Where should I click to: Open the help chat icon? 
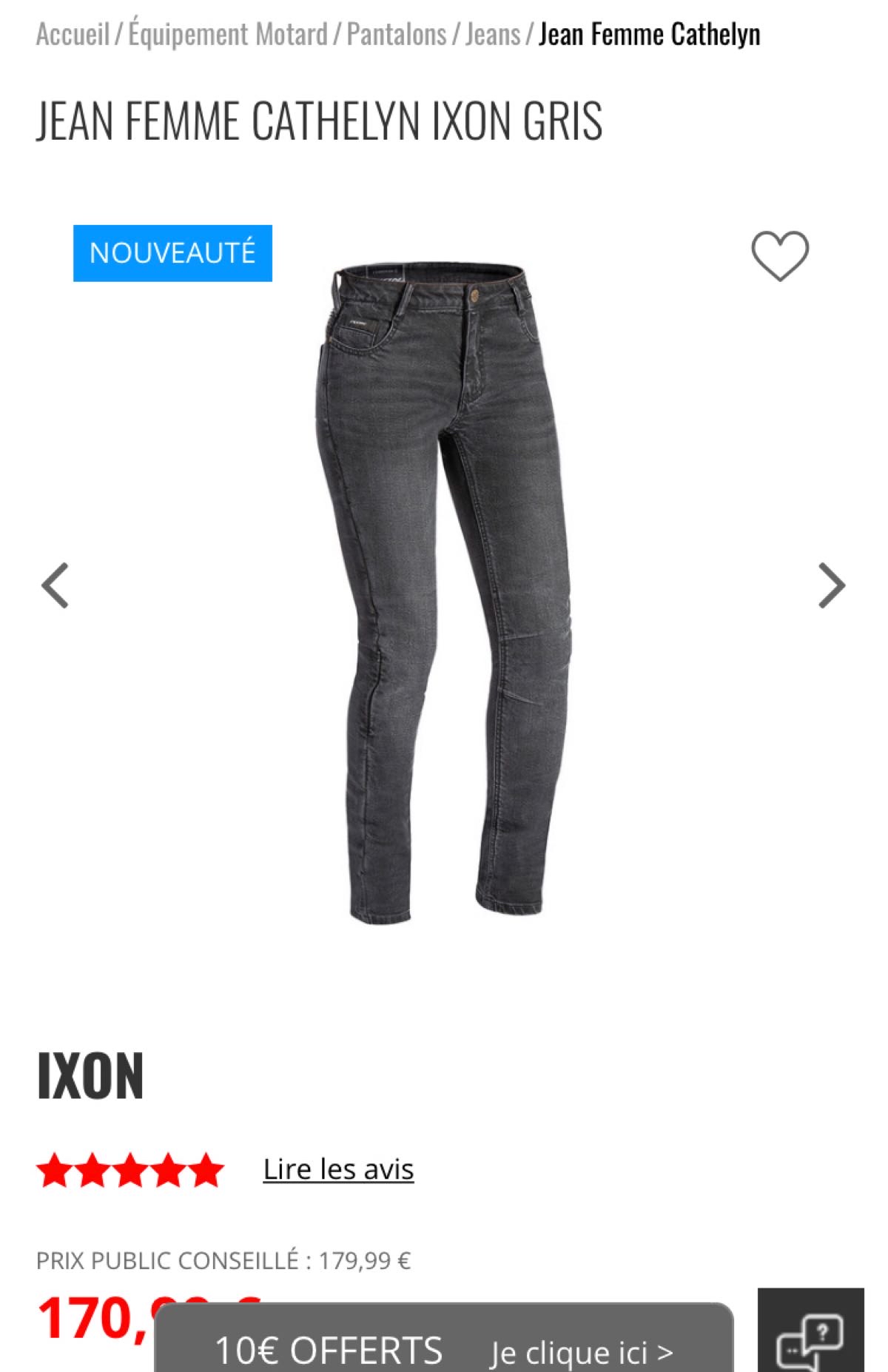coord(810,1339)
